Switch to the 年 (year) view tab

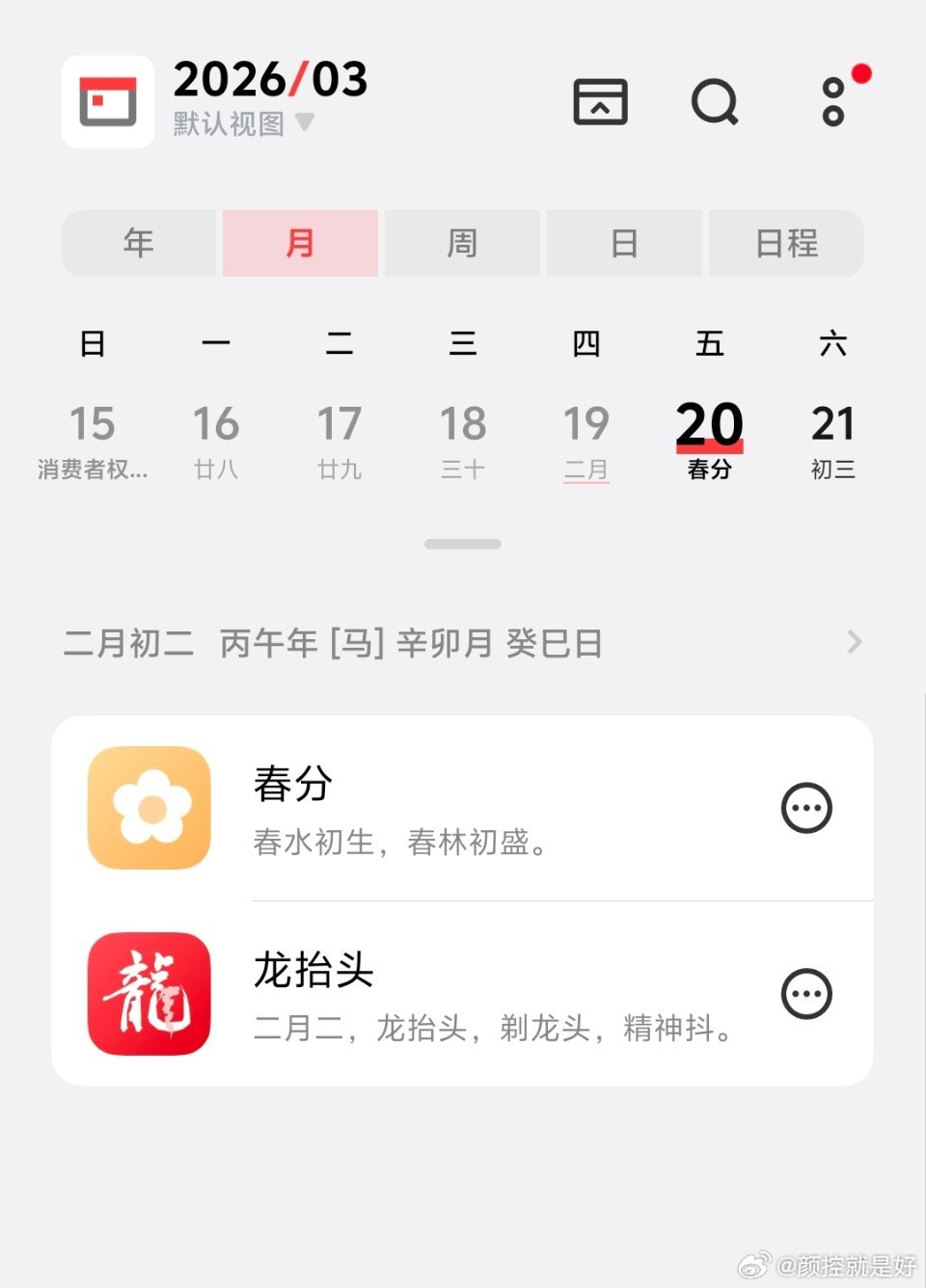tap(138, 243)
